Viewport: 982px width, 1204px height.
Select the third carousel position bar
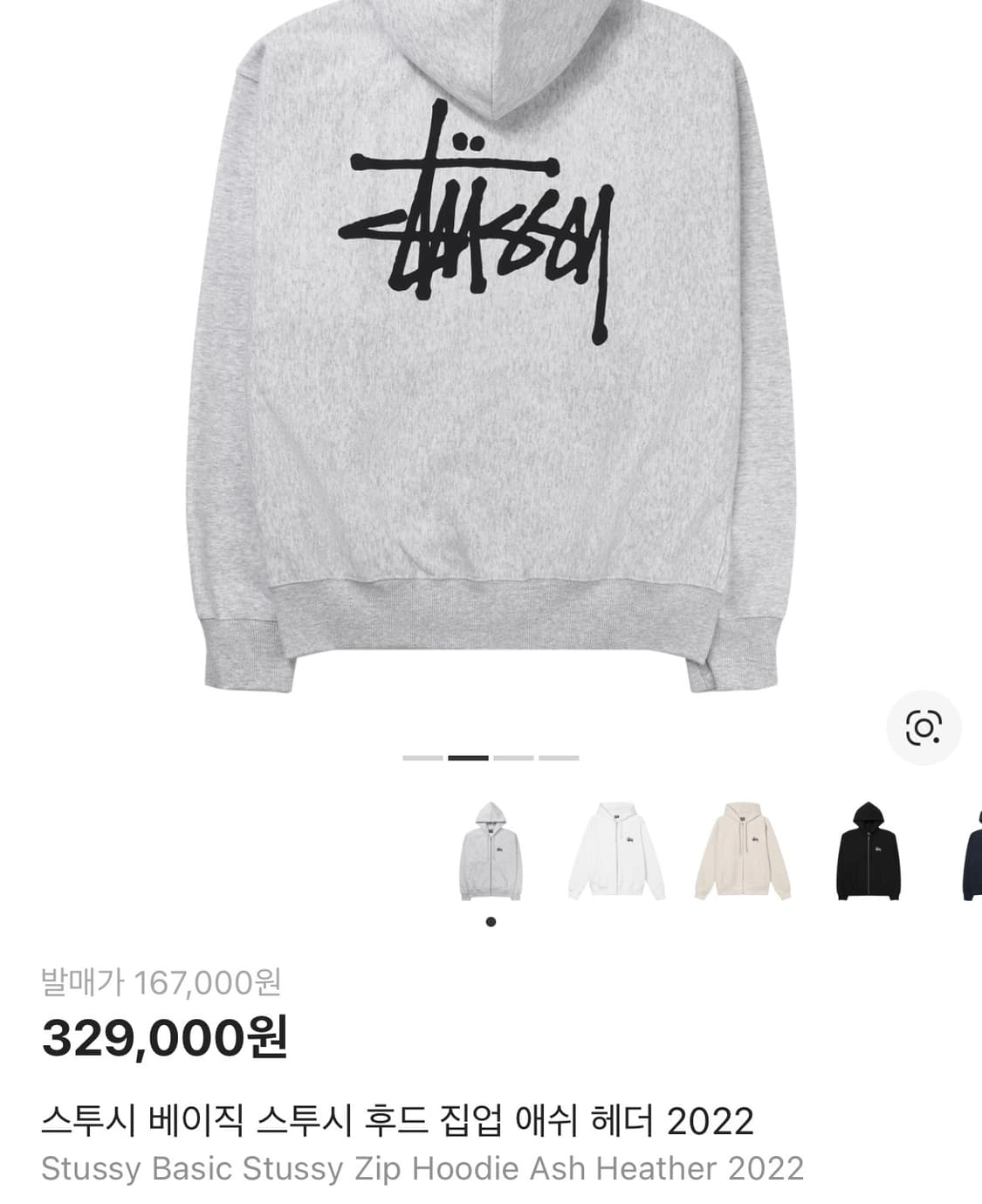[513, 760]
